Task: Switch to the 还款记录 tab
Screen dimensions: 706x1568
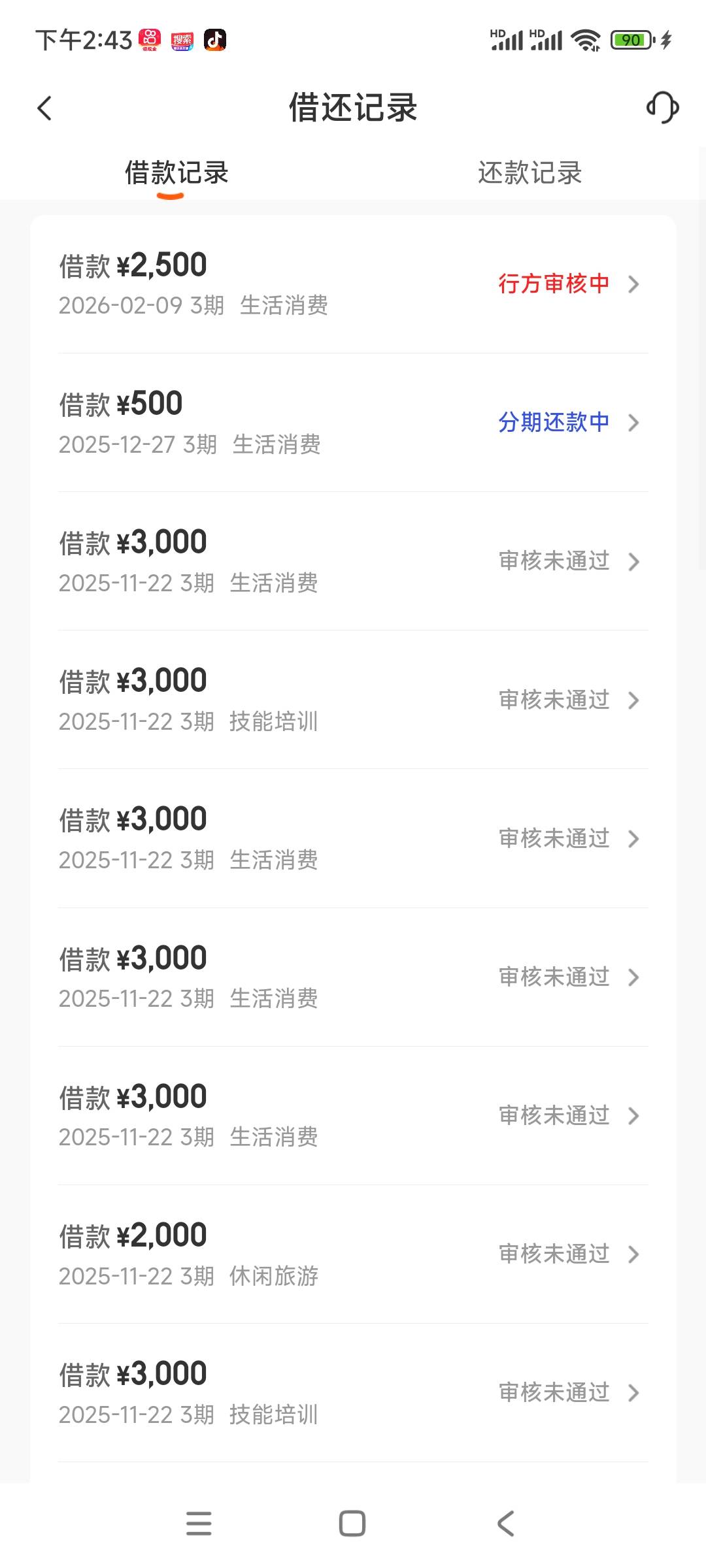Action: coord(529,173)
